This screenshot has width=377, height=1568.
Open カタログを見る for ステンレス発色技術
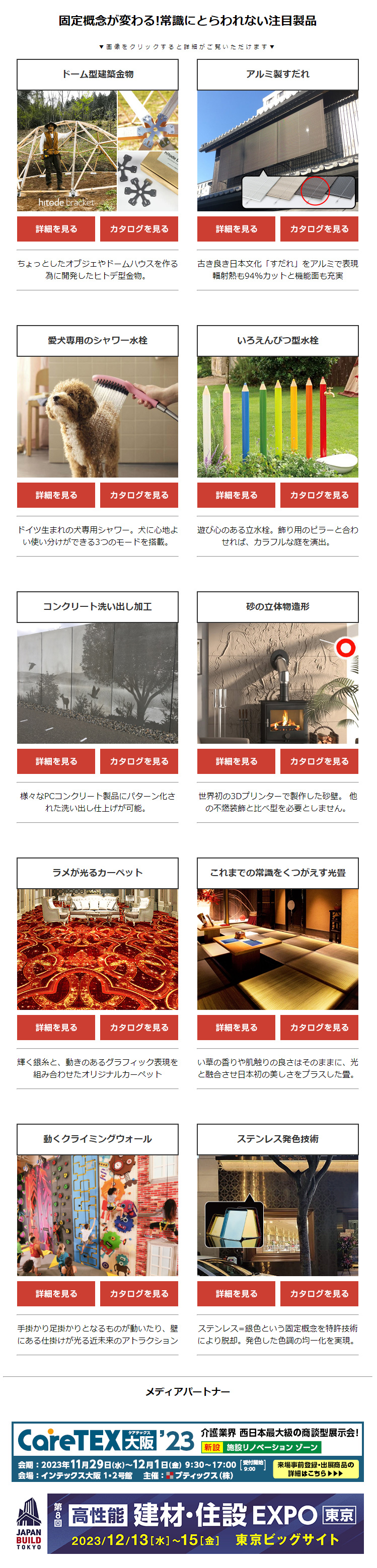319,1293
